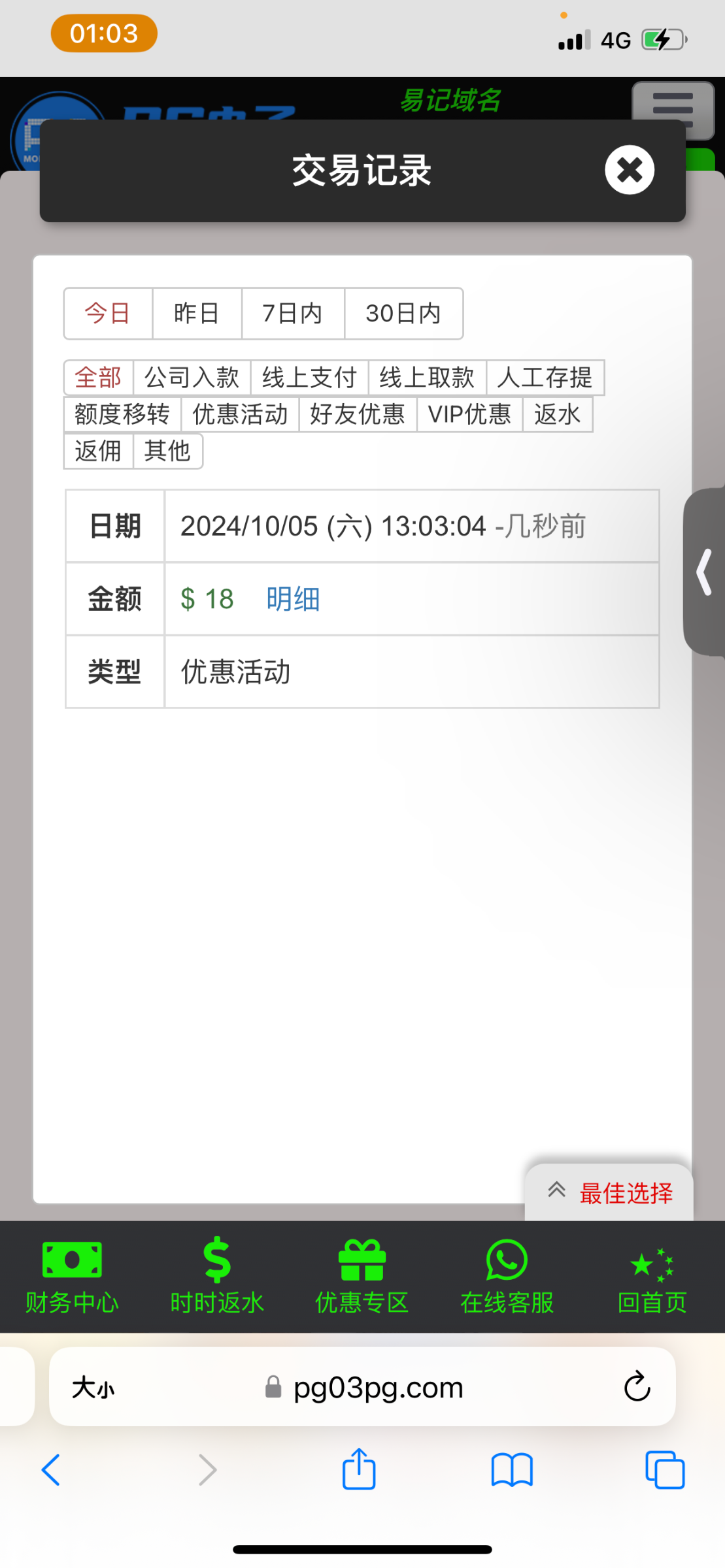Show records for 30日内
The image size is (725, 1568).
tap(403, 314)
